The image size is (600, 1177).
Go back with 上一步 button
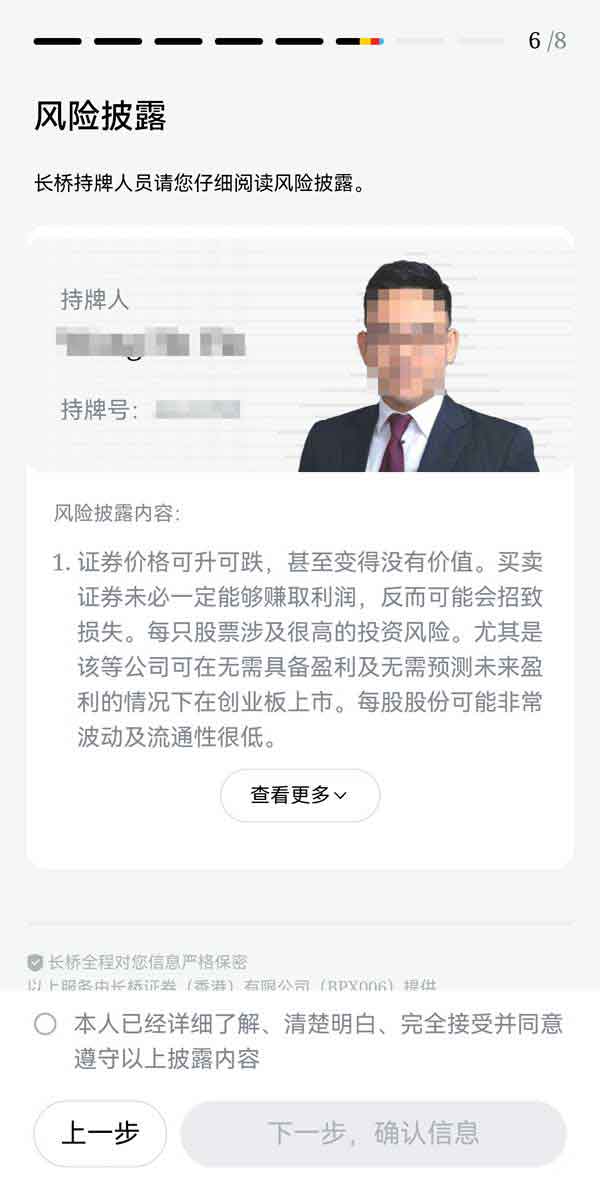pyautogui.click(x=100, y=1133)
